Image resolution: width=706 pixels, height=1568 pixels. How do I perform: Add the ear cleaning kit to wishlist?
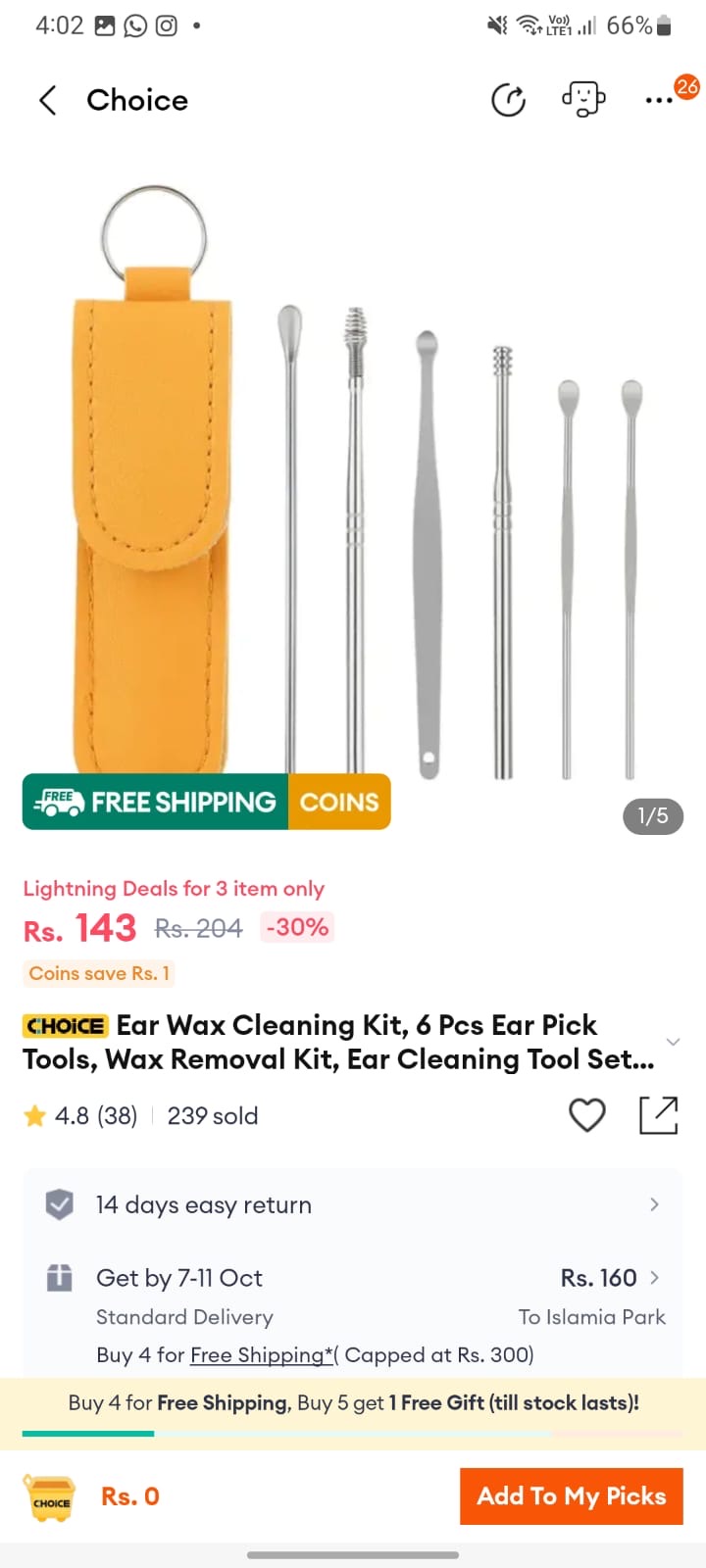(x=587, y=1115)
